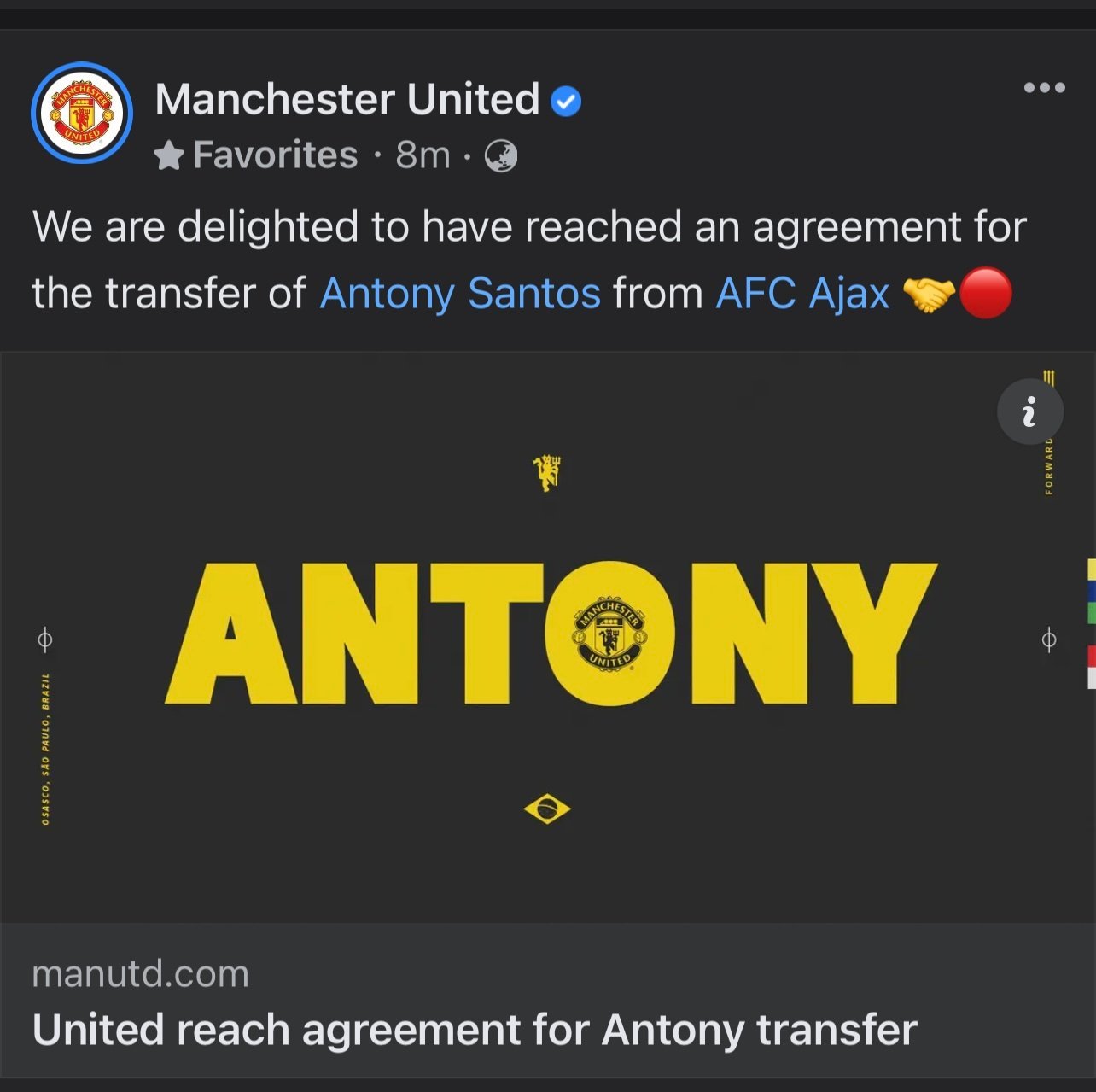Open Manchester United's profile picture
This screenshot has width=1096, height=1092.
point(82,114)
